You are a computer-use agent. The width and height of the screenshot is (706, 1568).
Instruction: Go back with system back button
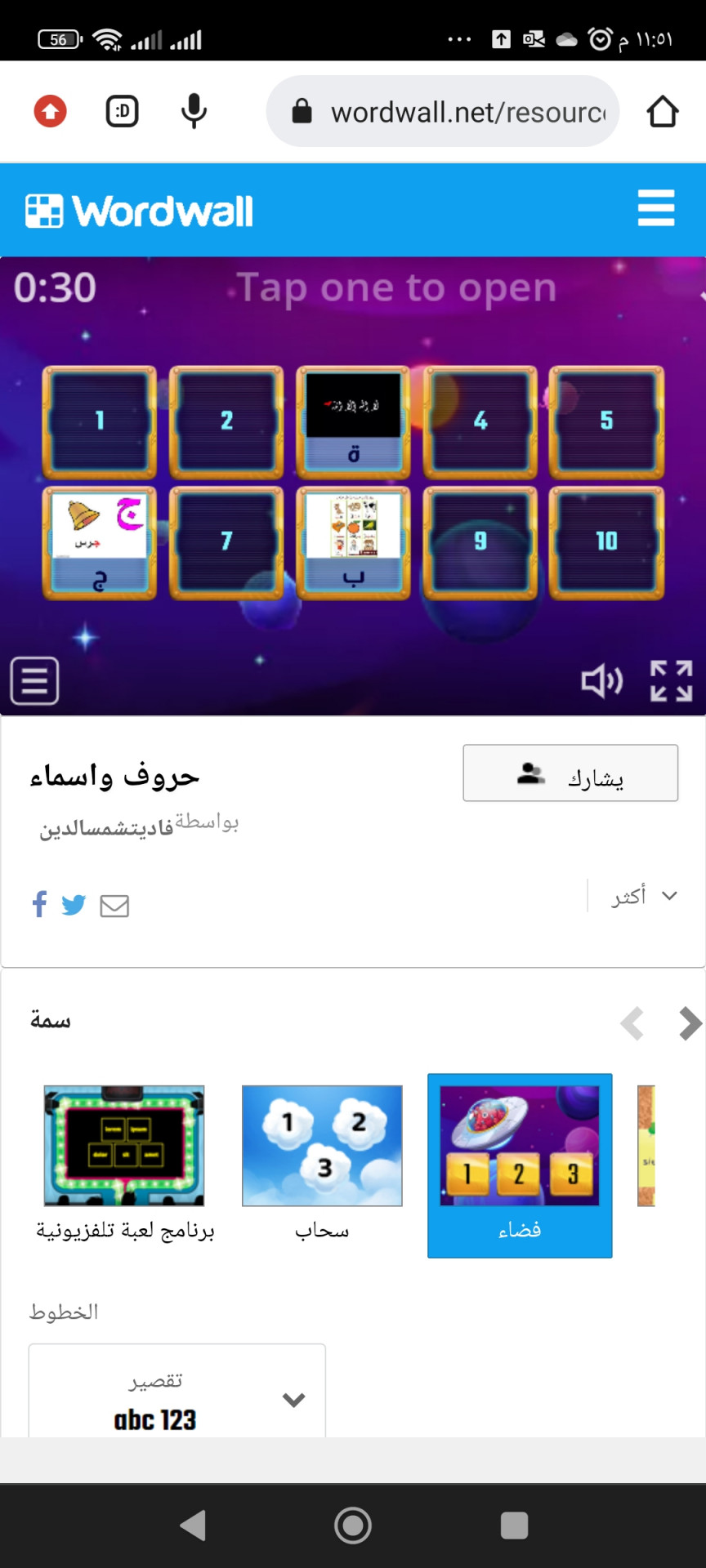tap(193, 1525)
